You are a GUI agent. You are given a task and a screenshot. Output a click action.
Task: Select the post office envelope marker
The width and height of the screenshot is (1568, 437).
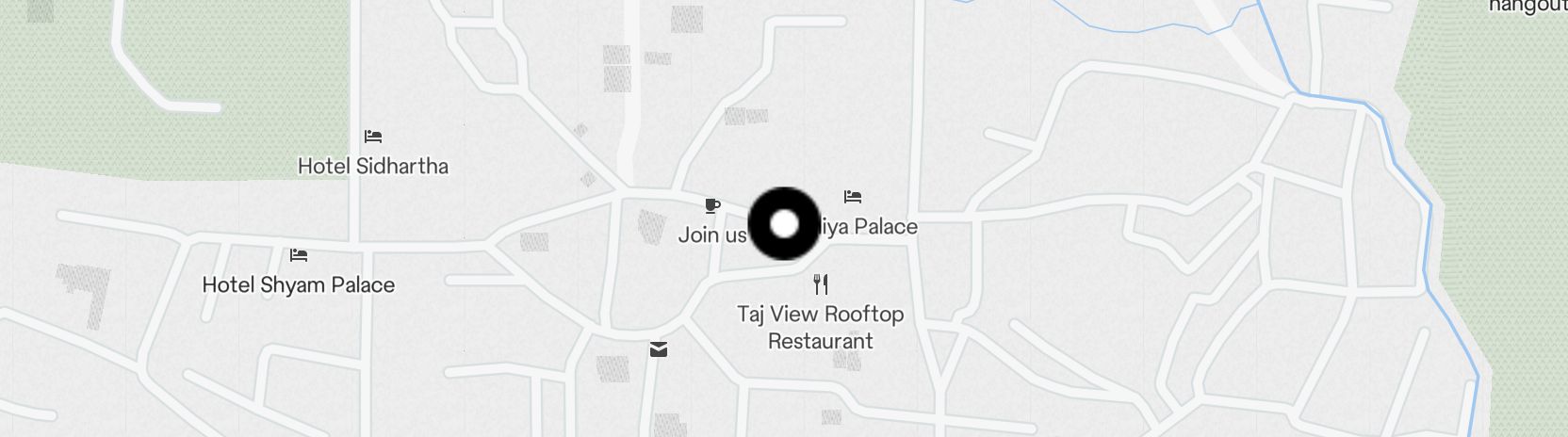pyautogui.click(x=659, y=350)
